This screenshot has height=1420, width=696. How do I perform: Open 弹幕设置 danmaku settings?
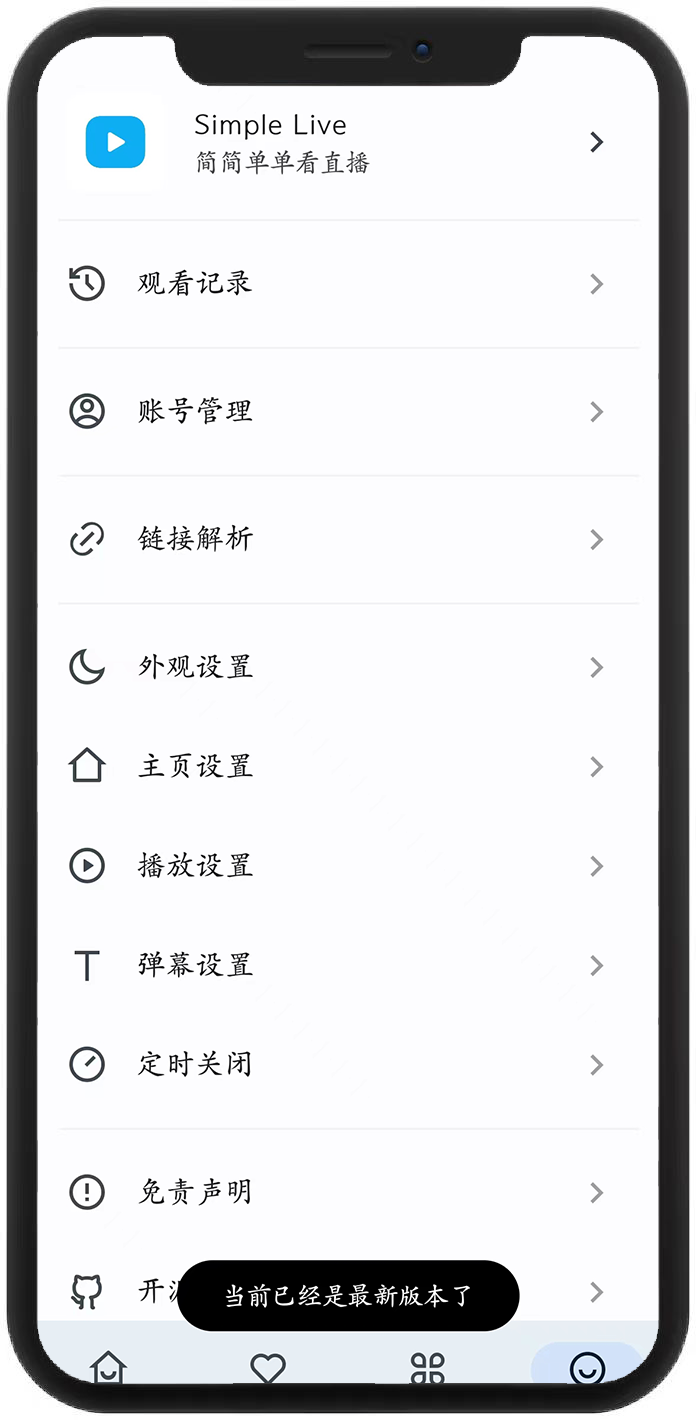coord(347,965)
